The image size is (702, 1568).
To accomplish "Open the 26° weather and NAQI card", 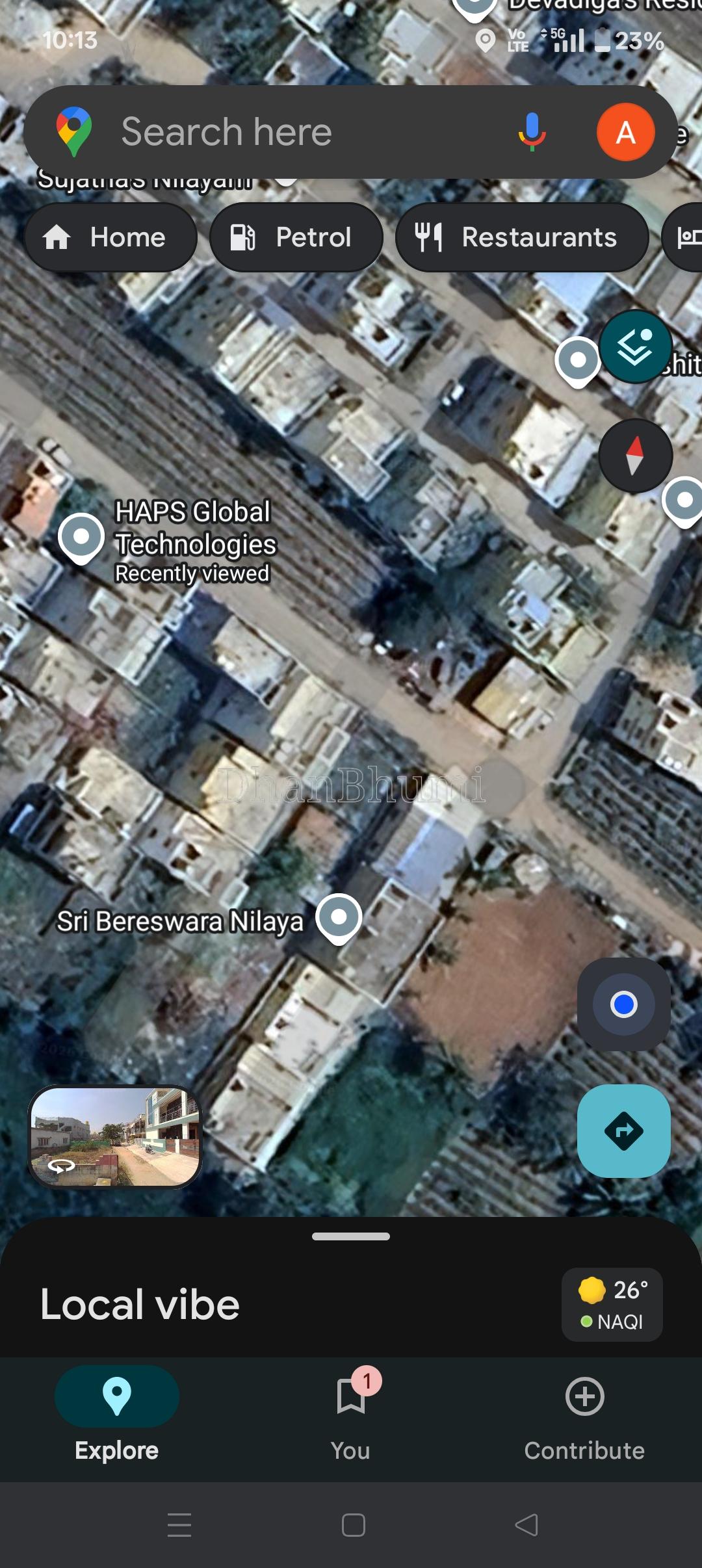I will pos(612,1304).
